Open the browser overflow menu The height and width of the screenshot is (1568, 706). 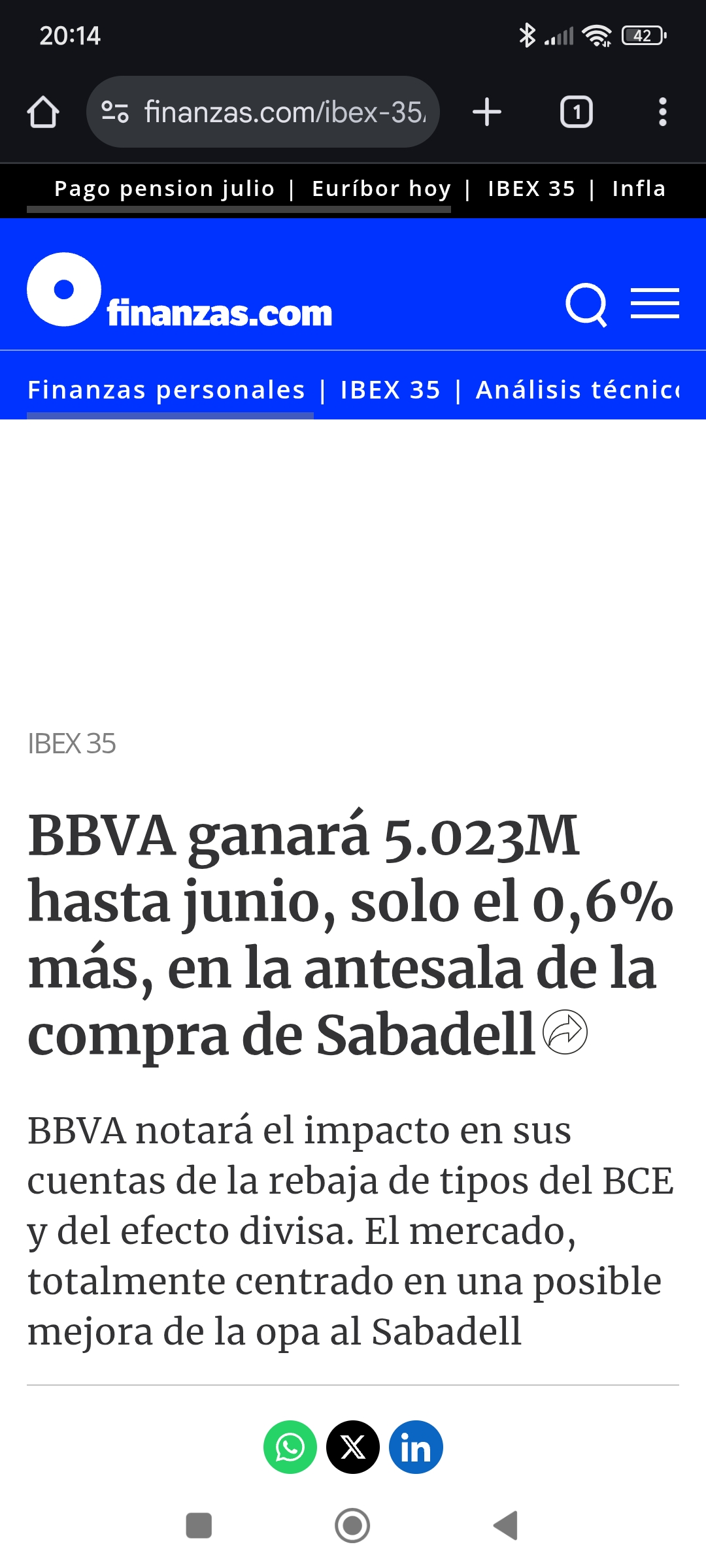pyautogui.click(x=663, y=112)
